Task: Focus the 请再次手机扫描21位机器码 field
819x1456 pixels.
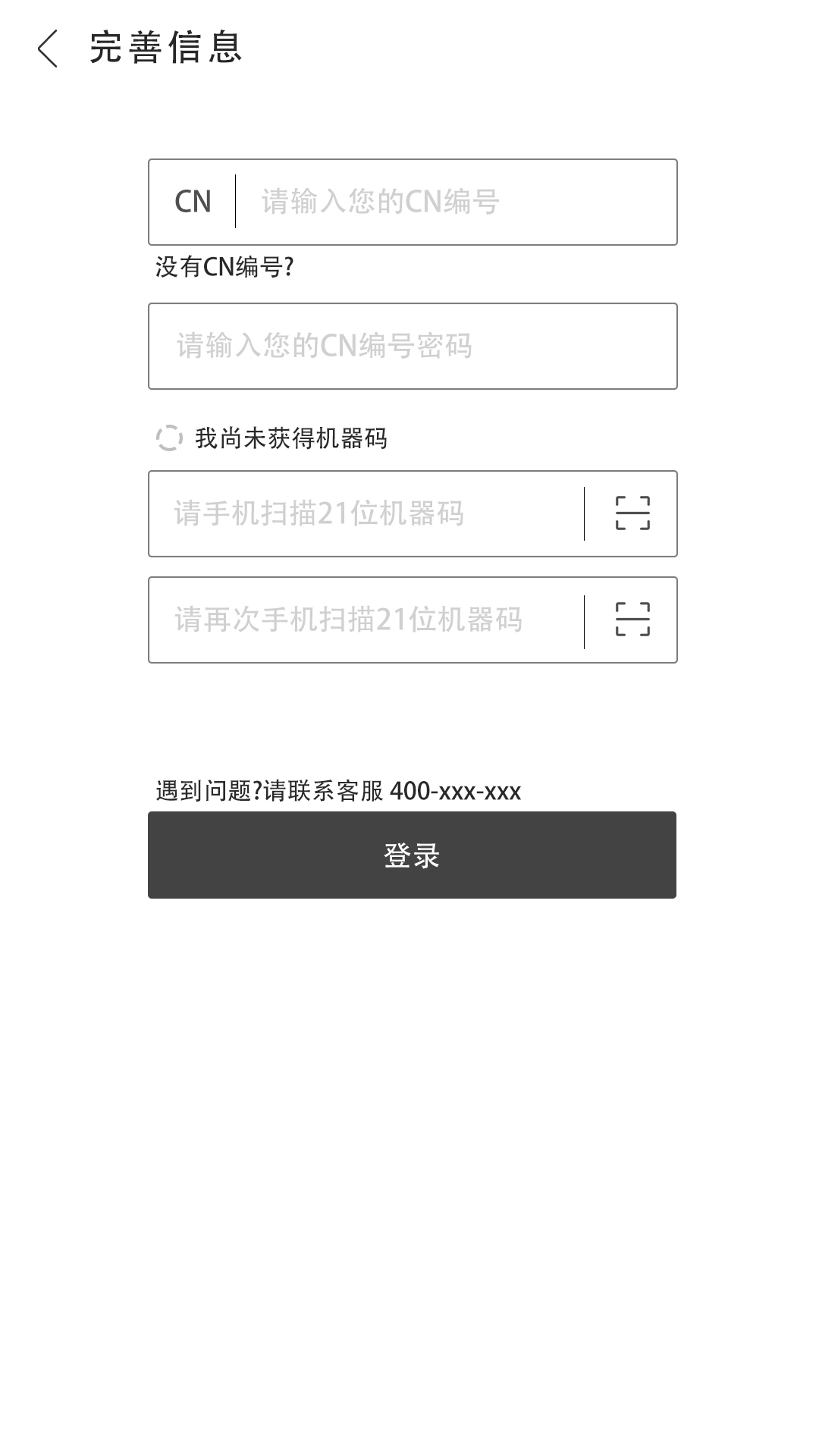Action: pyautogui.click(x=366, y=620)
